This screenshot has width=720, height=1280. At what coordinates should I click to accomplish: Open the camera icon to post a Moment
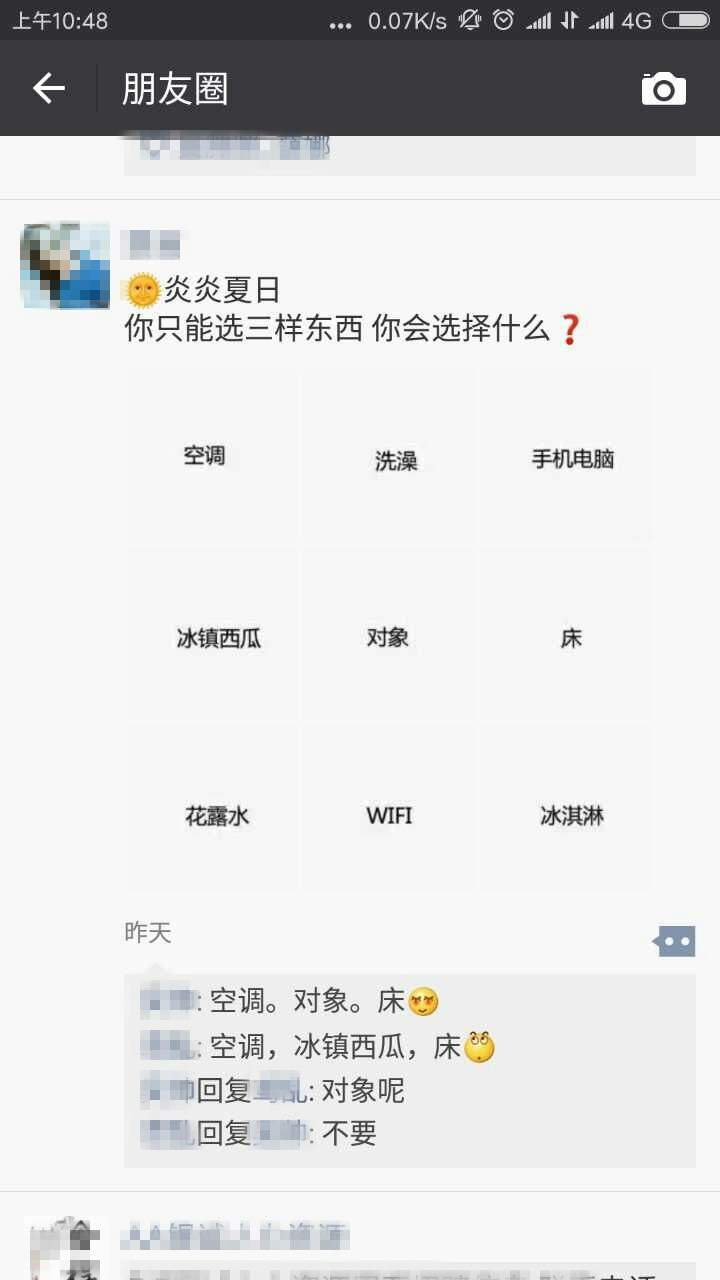tap(662, 88)
